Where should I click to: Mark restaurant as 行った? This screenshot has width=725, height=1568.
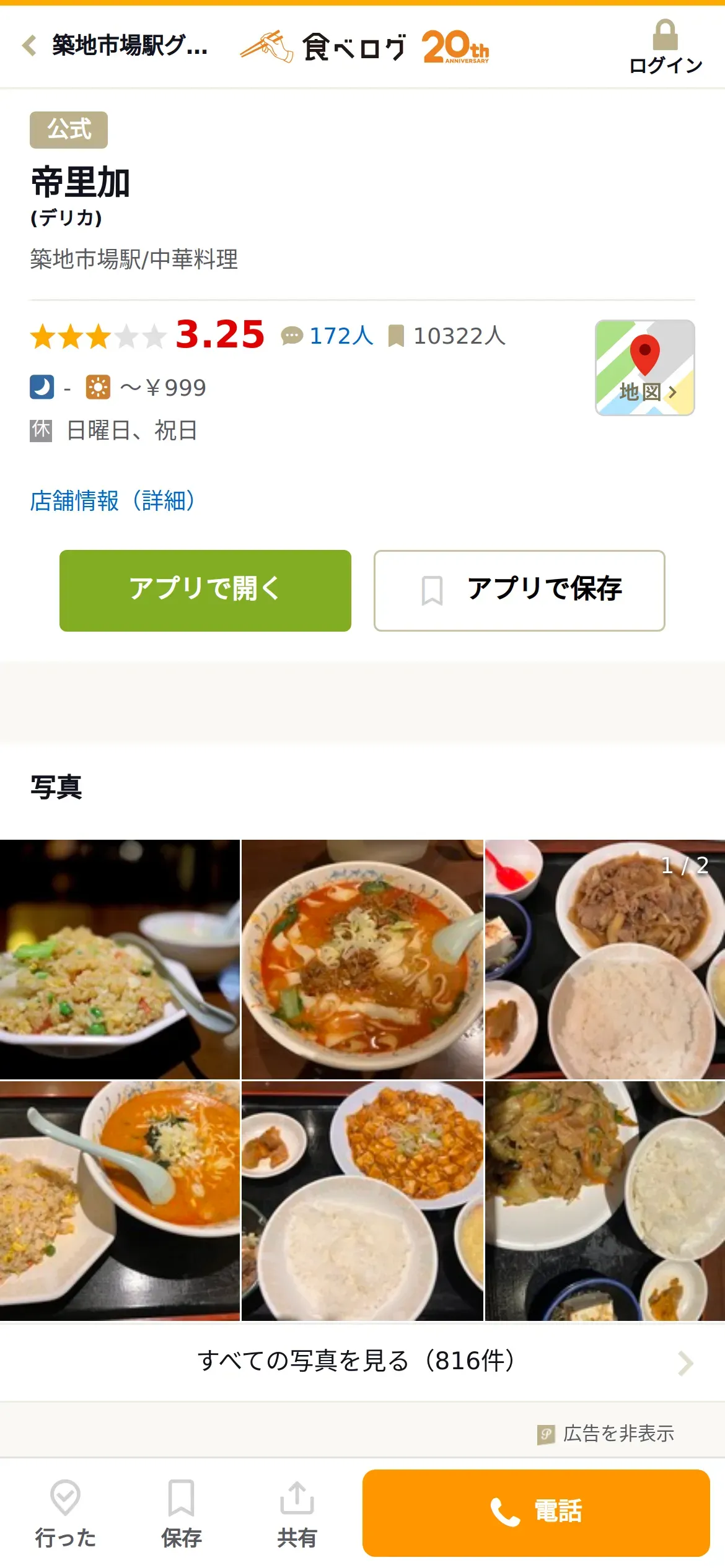click(66, 1512)
